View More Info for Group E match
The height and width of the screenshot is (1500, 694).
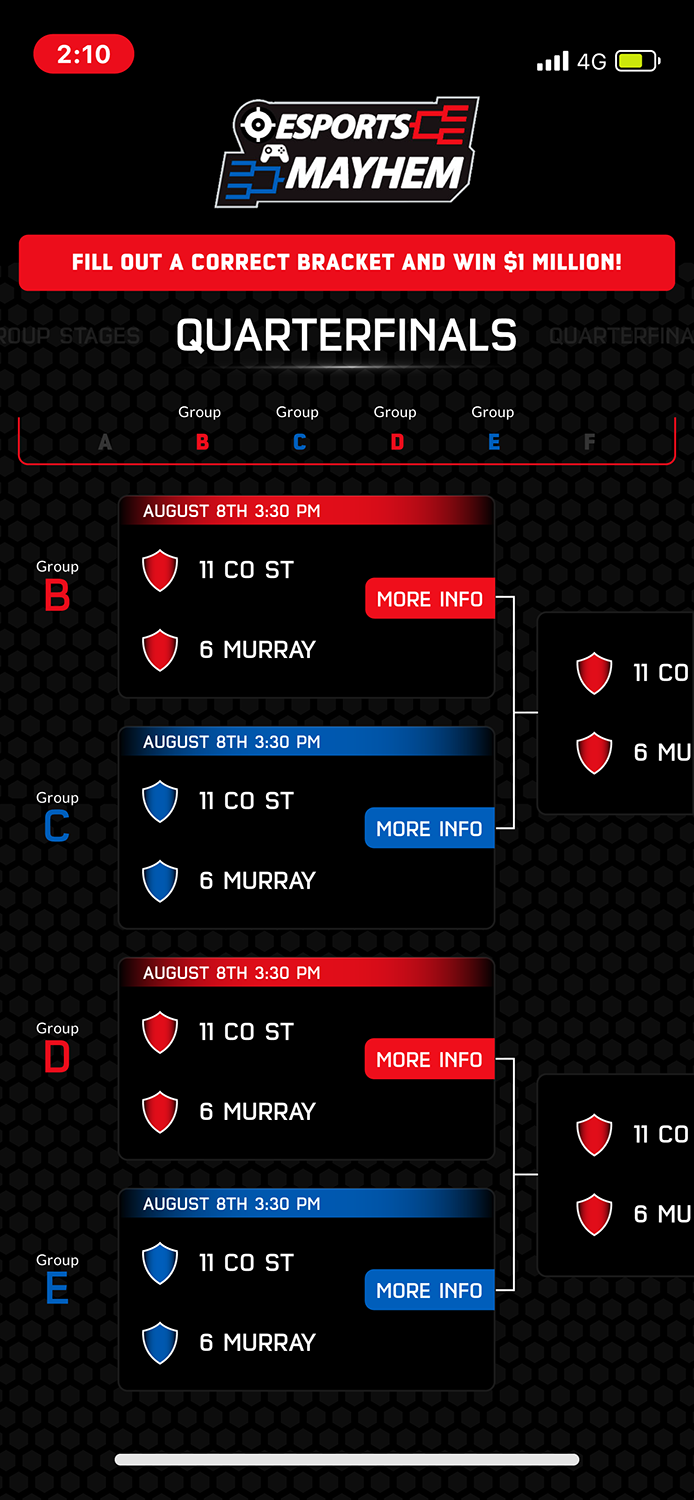click(429, 1291)
